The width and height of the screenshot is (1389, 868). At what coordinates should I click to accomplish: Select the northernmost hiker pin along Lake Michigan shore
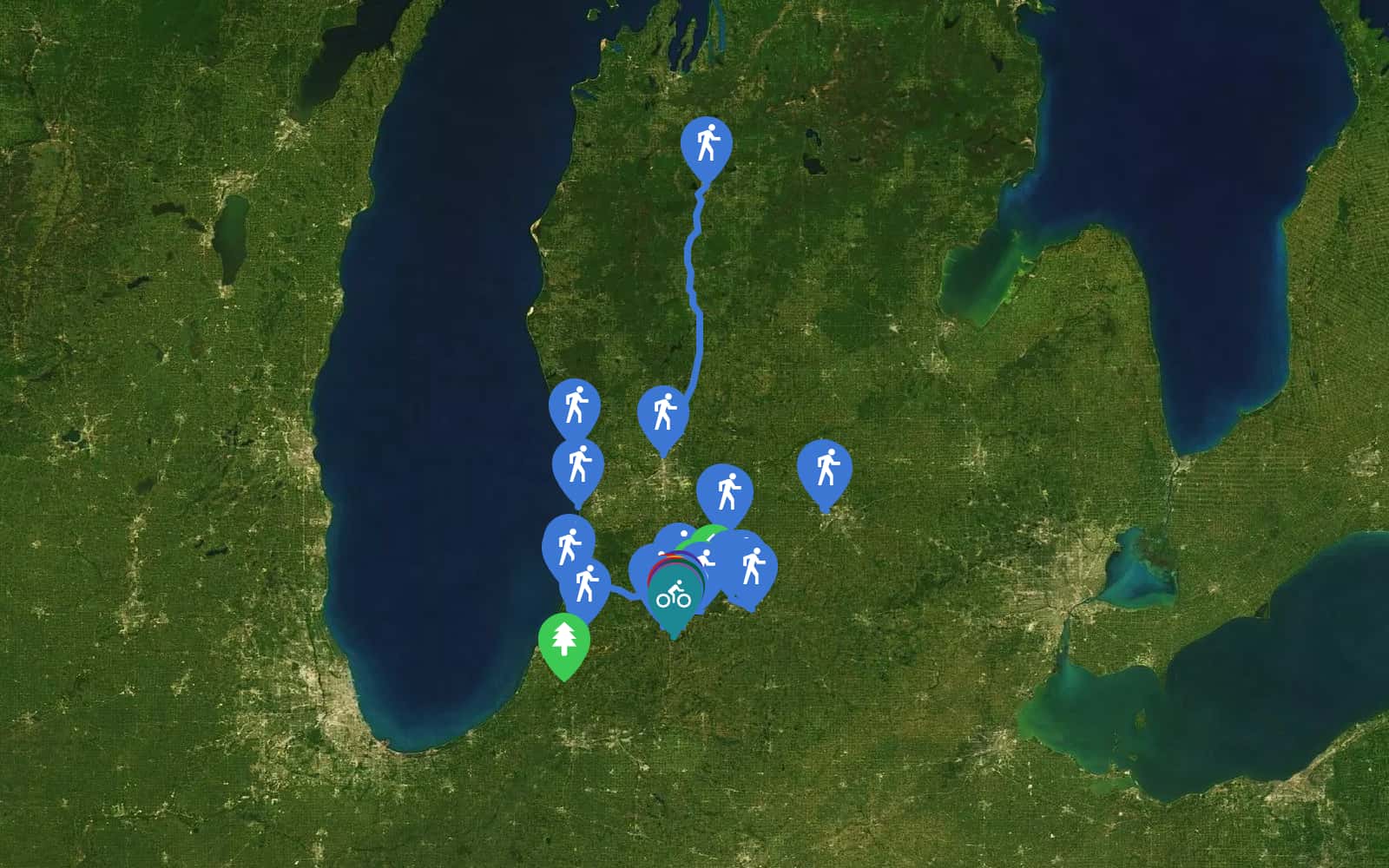[575, 406]
